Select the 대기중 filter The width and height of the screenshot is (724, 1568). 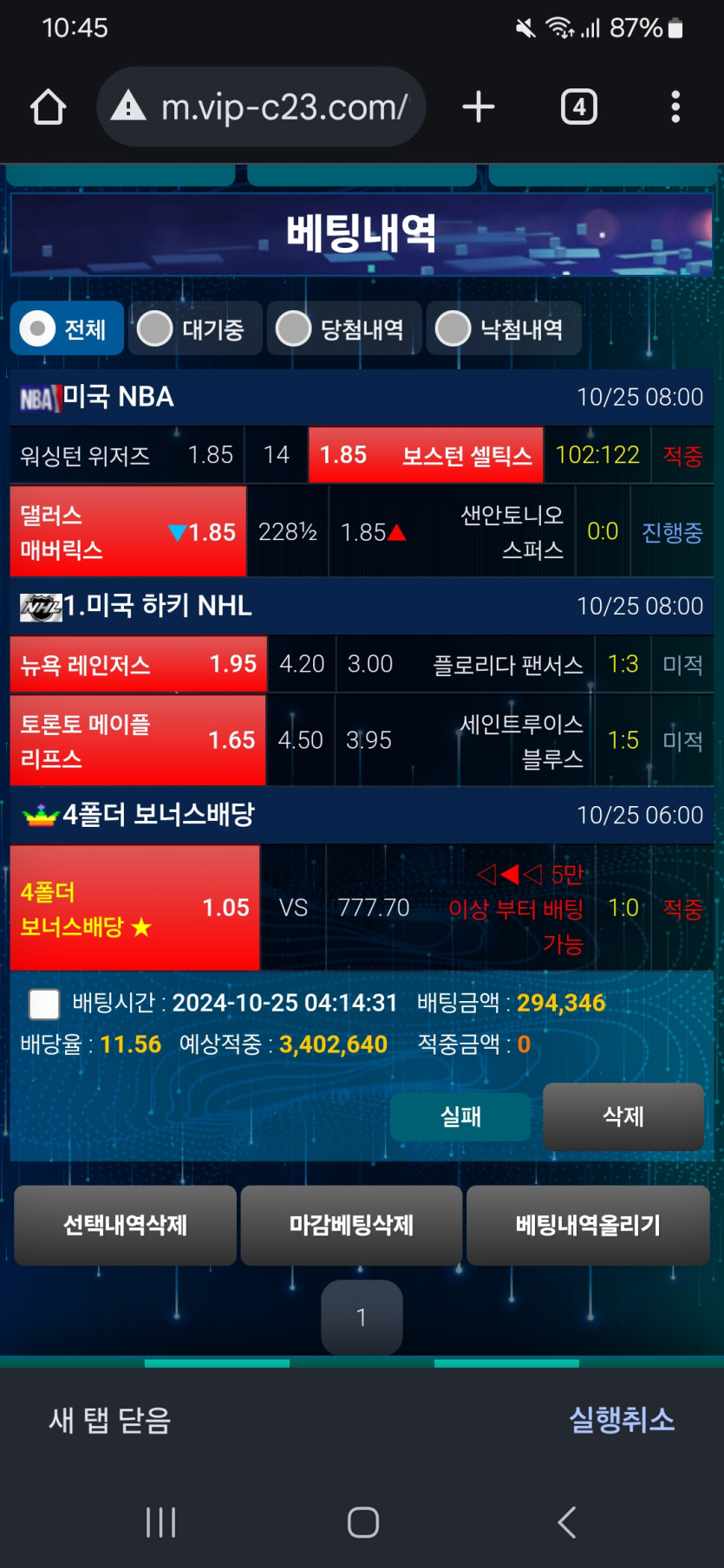[x=194, y=329]
